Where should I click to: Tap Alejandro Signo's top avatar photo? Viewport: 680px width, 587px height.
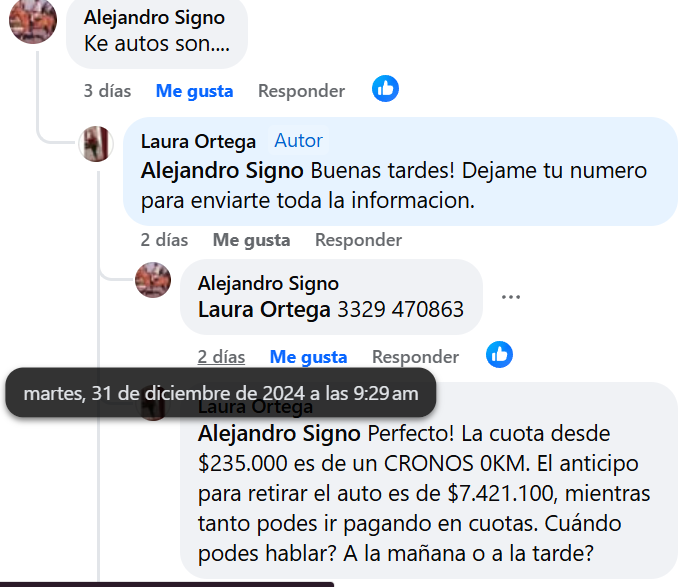click(33, 20)
